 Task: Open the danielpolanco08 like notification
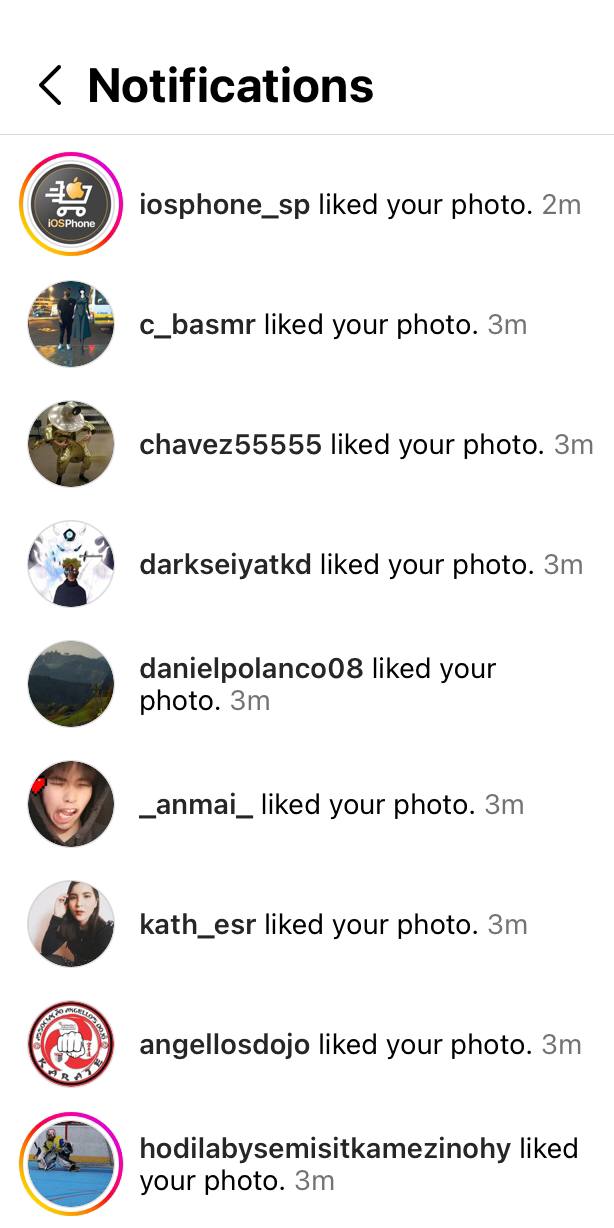coord(318,684)
